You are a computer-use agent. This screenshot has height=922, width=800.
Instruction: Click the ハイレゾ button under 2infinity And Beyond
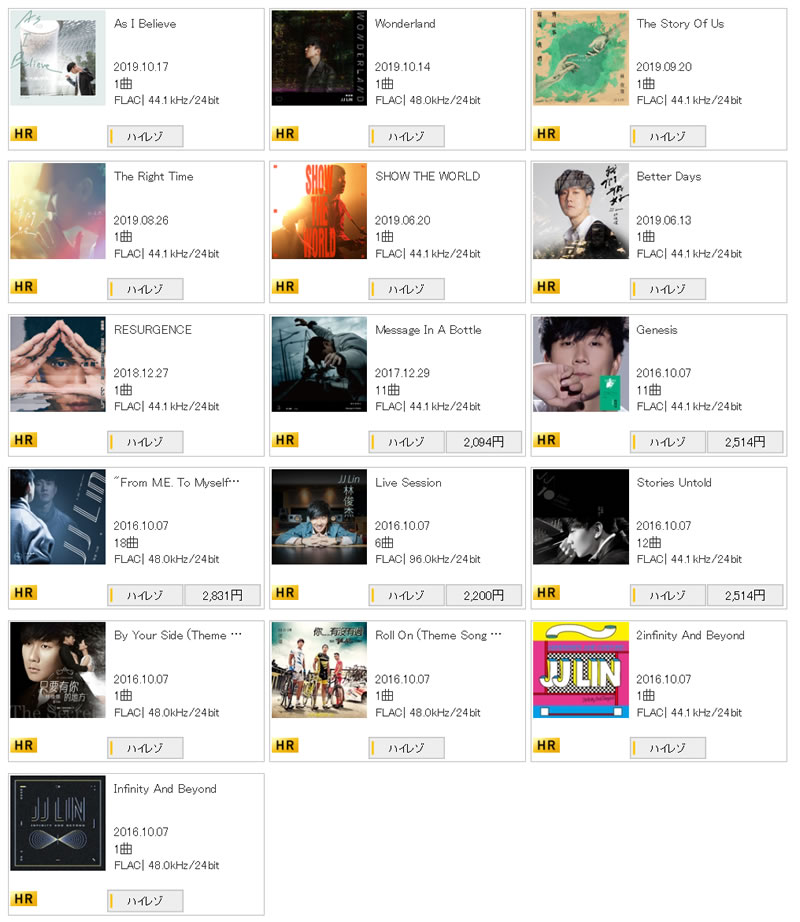pos(667,747)
